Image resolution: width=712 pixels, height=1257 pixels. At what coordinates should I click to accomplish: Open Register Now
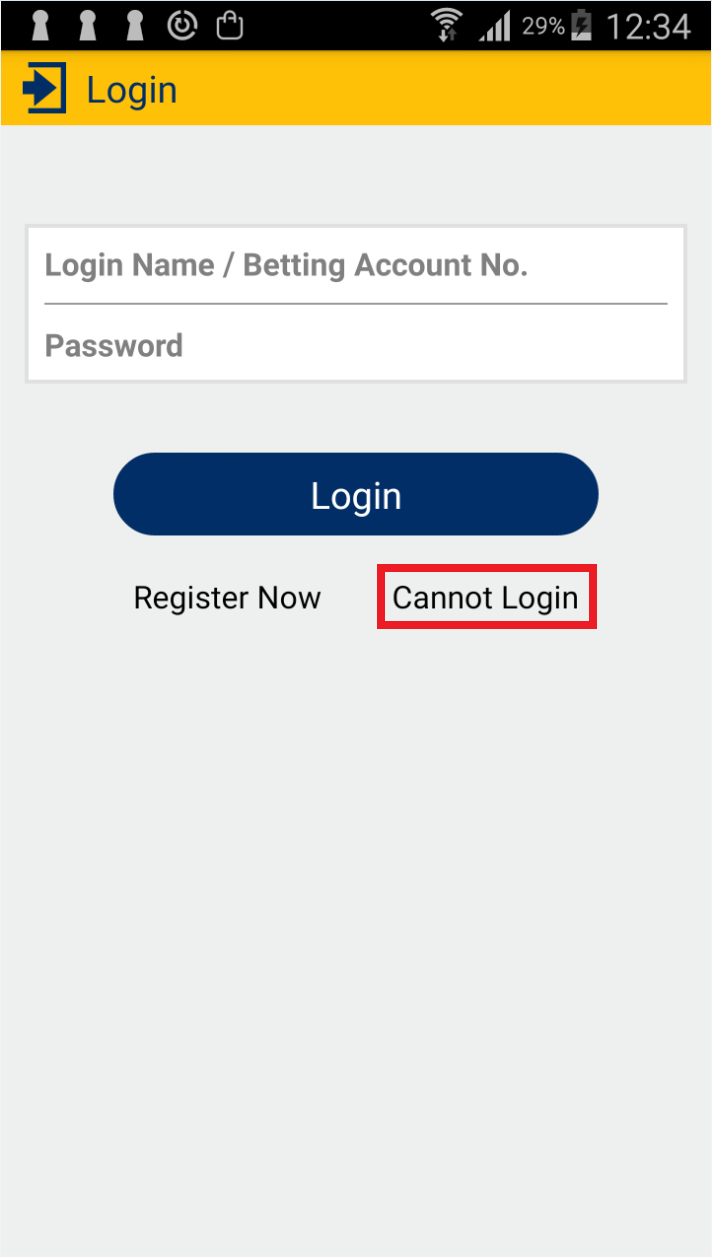(227, 598)
